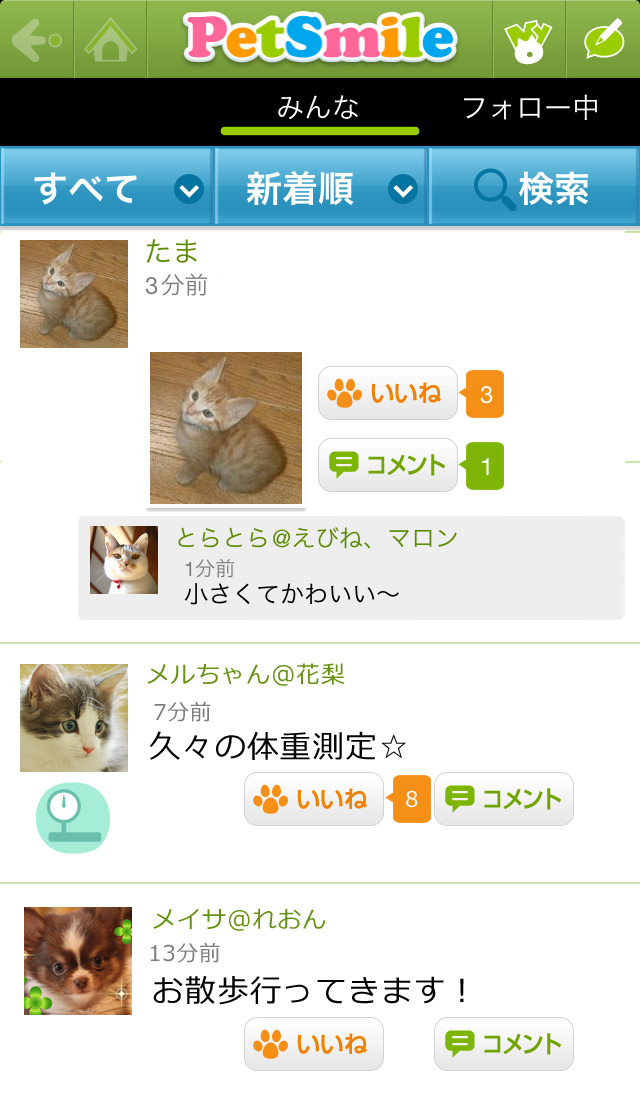Open the ranking crown icon
This screenshot has width=640, height=1096.
pyautogui.click(x=529, y=40)
